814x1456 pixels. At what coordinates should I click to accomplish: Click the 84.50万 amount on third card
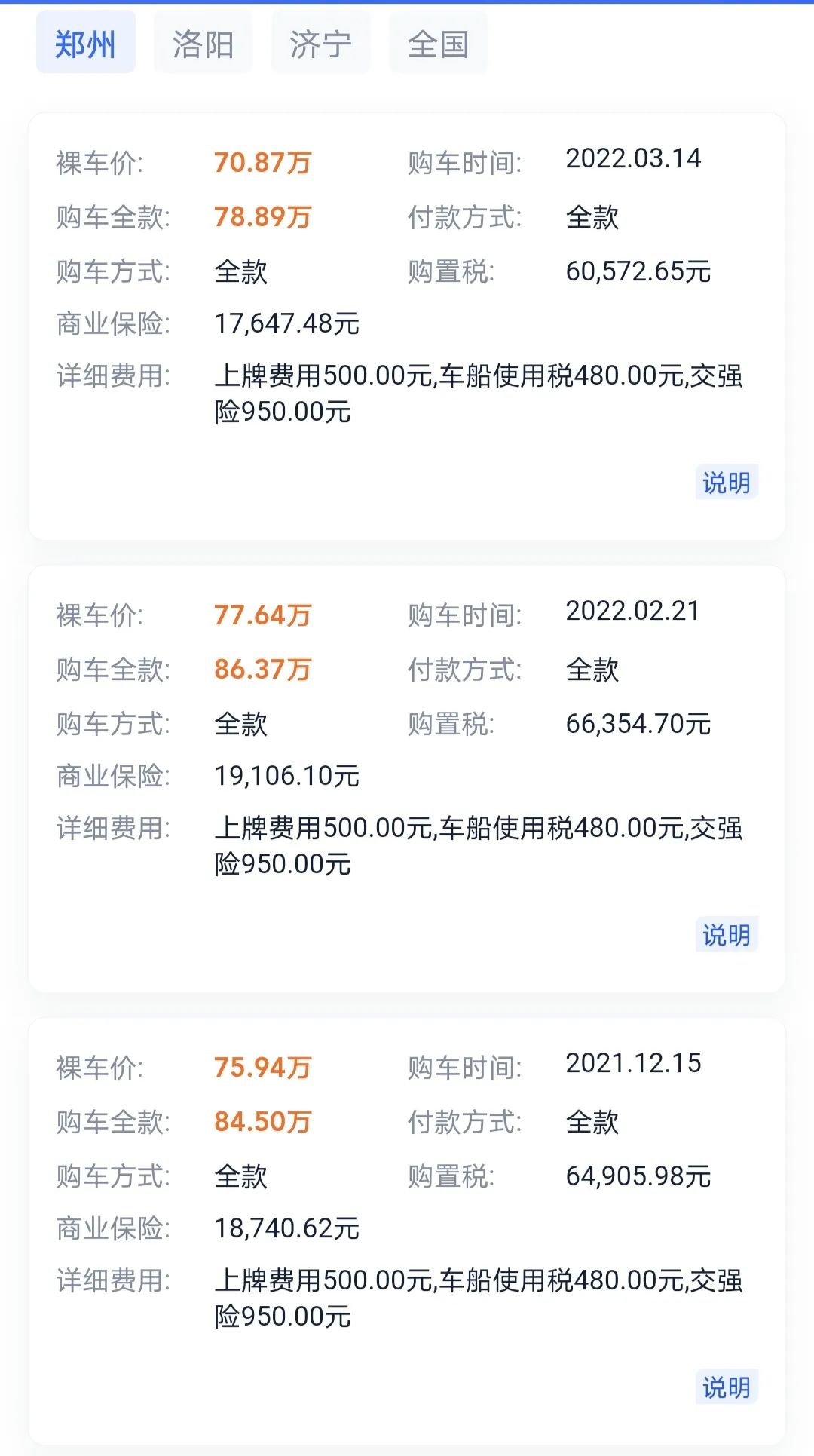tap(262, 1123)
